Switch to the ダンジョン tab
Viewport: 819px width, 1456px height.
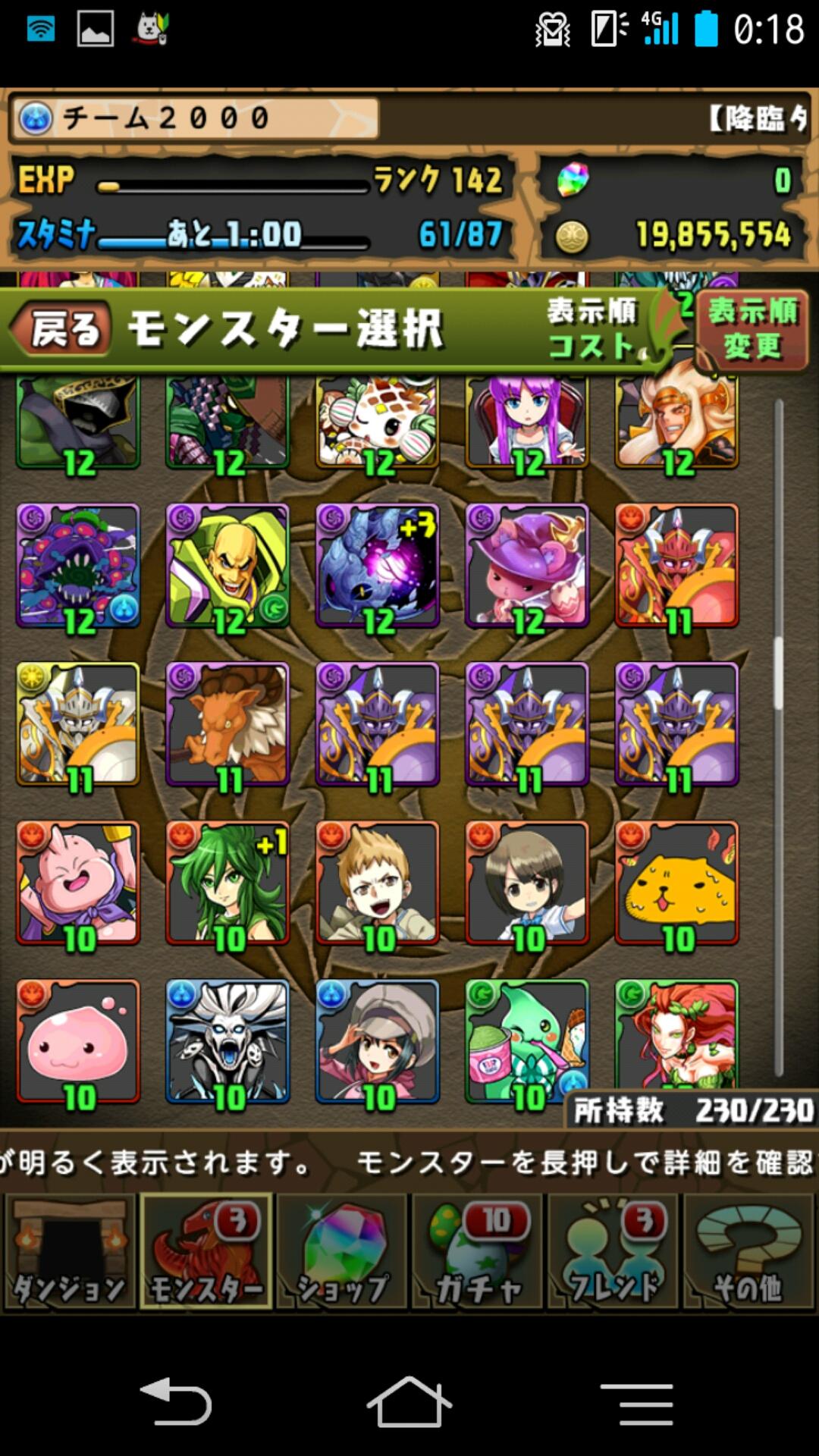click(x=70, y=1252)
